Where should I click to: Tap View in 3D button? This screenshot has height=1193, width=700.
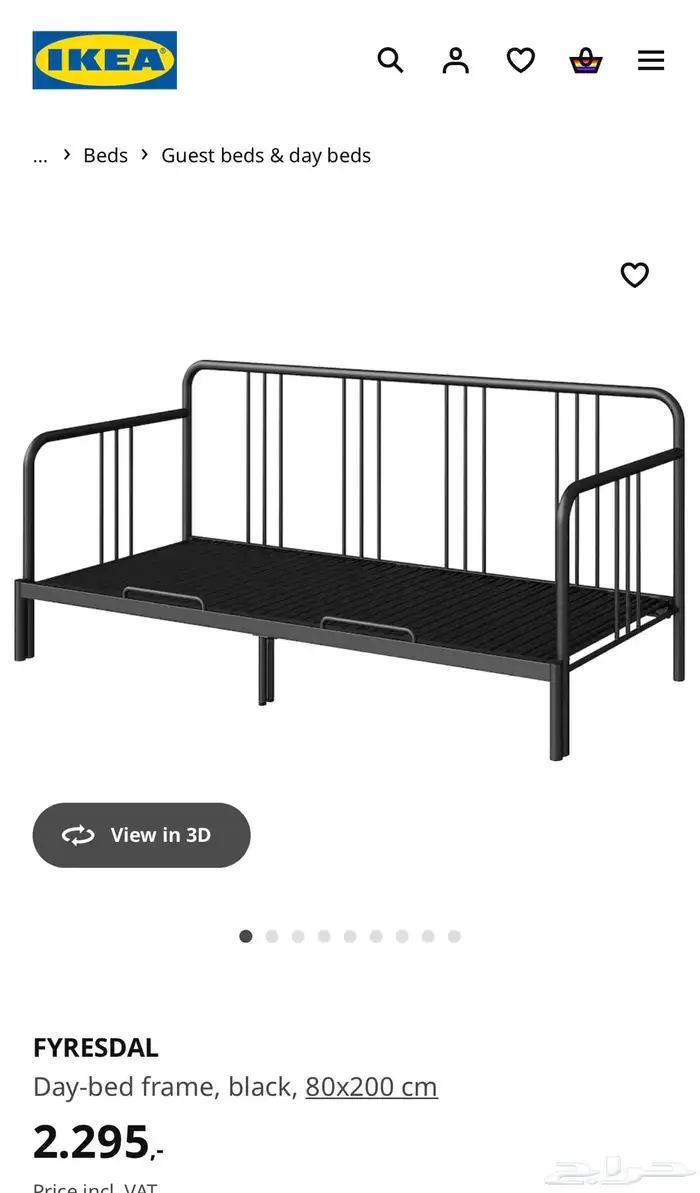click(141, 835)
